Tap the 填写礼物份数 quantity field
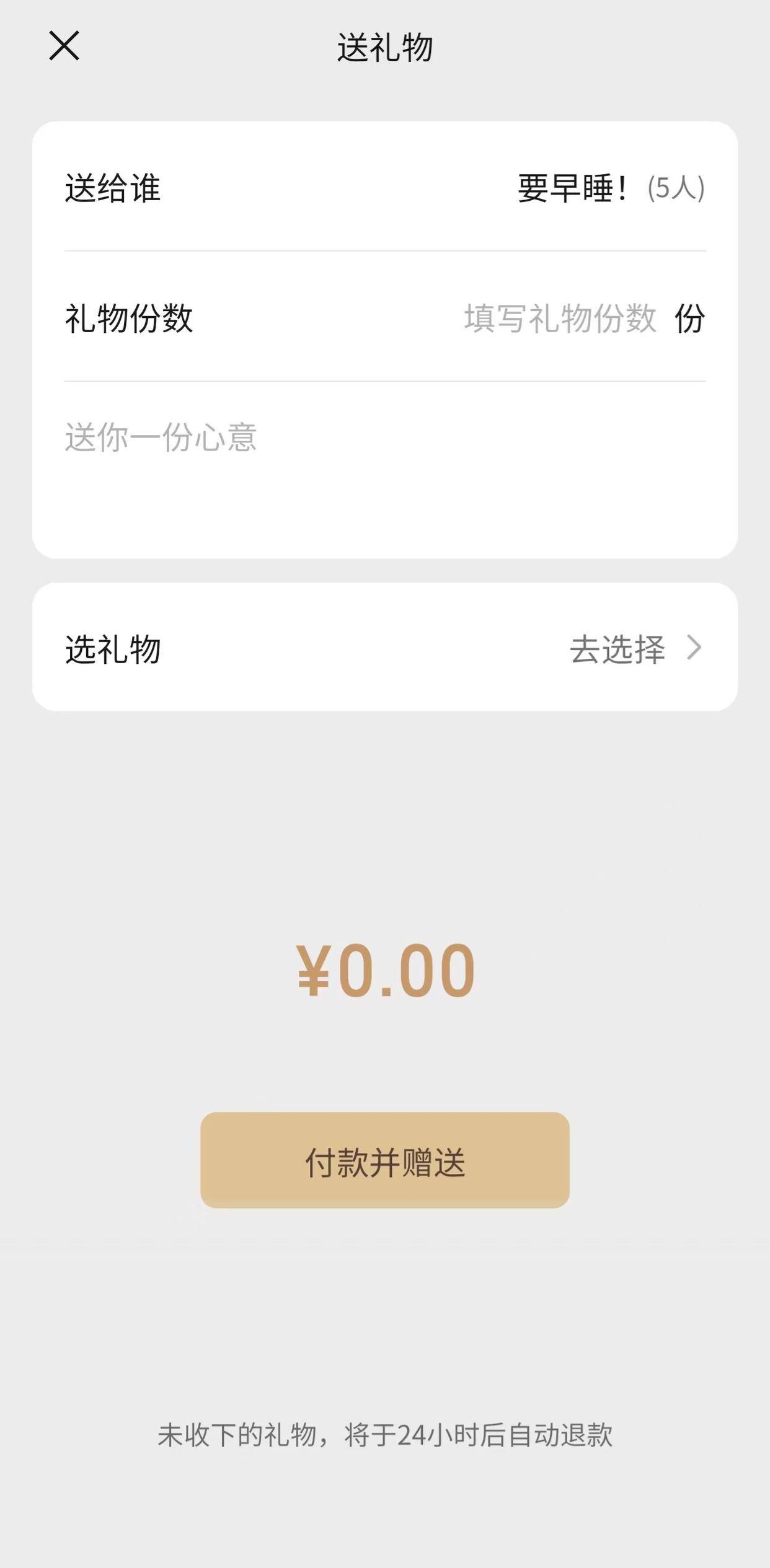This screenshot has width=770, height=1568. (560, 319)
